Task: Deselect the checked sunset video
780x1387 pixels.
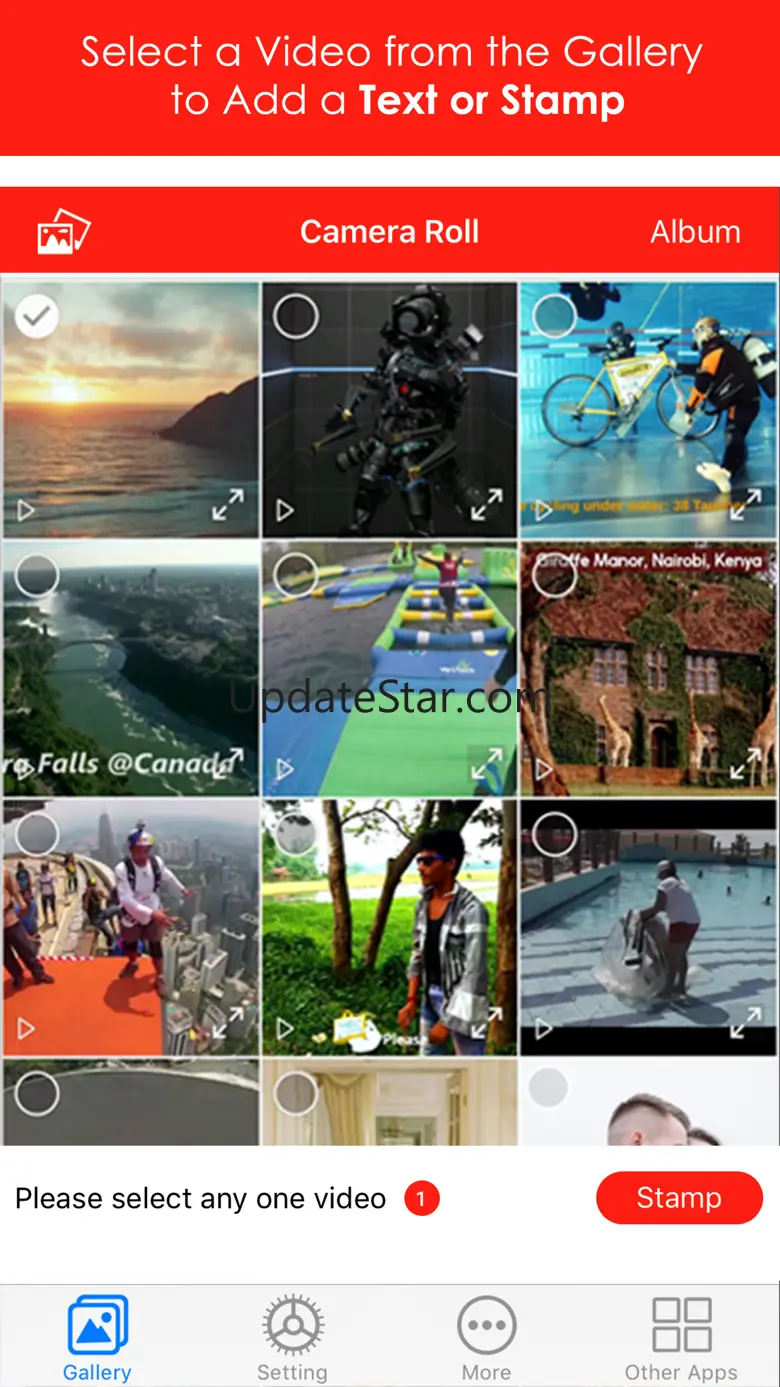Action: [37, 317]
